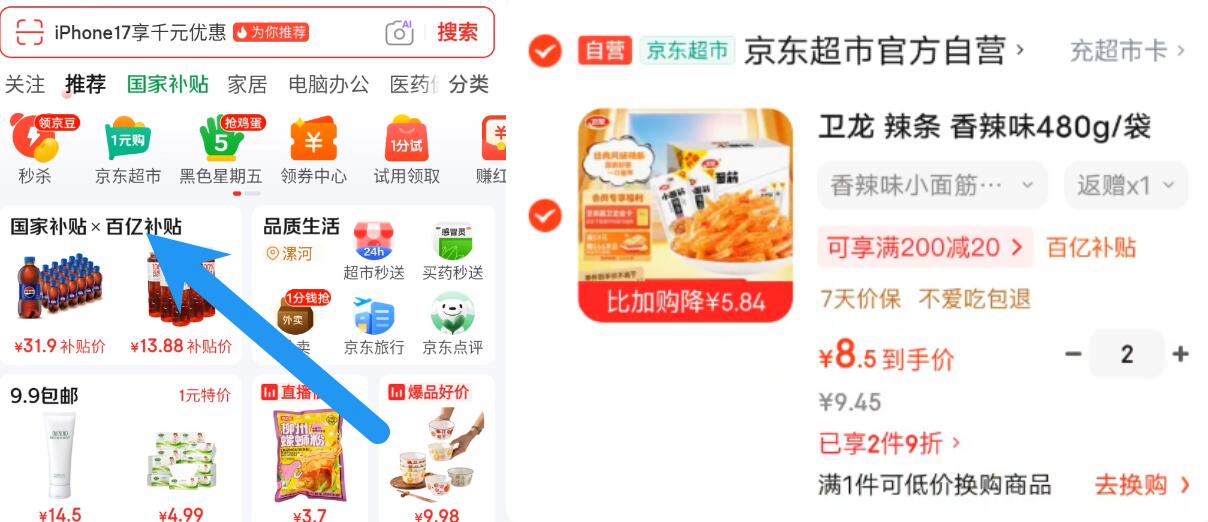Decrease quantity with the minus button
This screenshot has height=522, width=1208.
click(1074, 354)
